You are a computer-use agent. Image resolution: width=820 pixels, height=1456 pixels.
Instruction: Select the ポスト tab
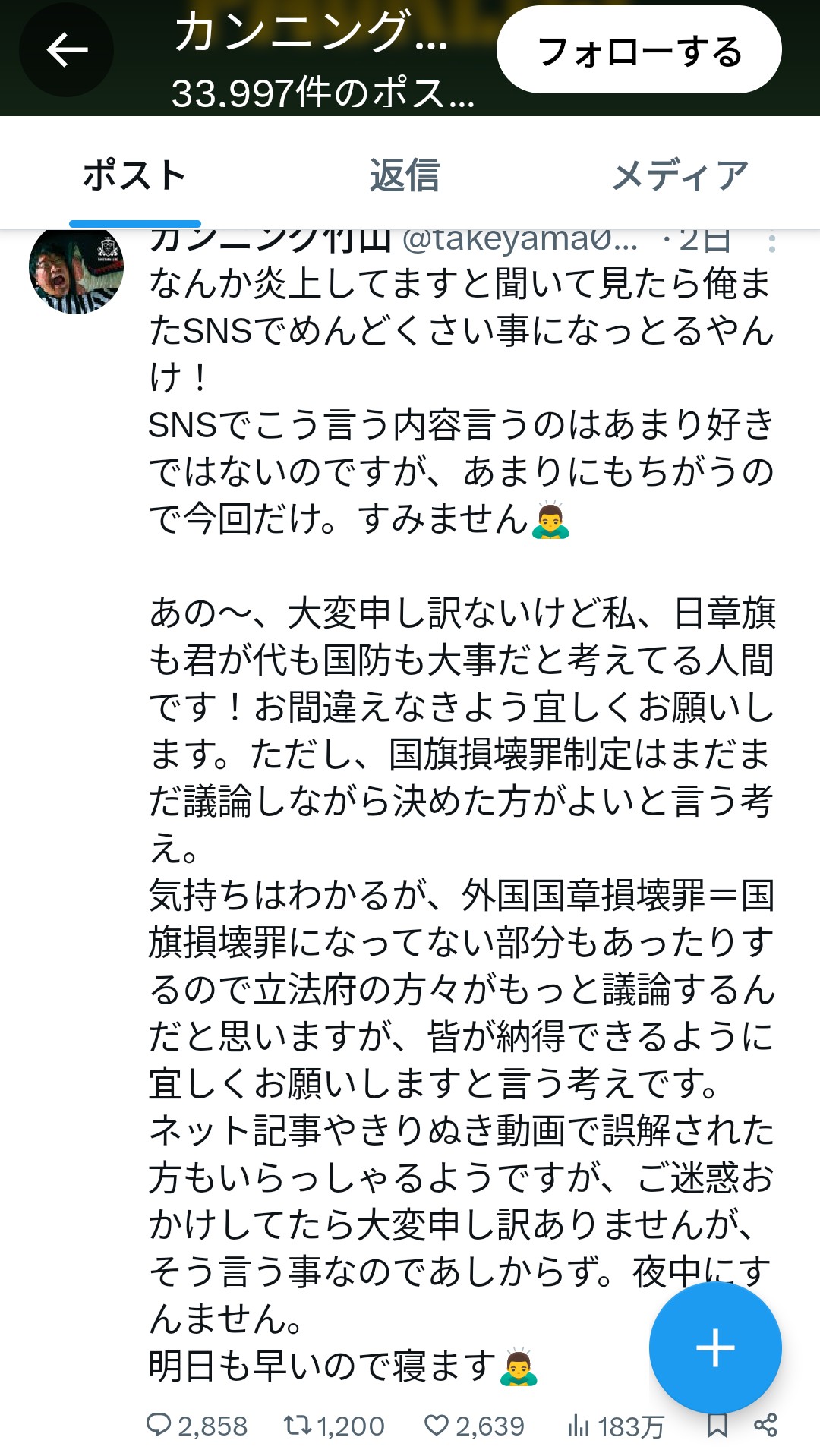134,175
